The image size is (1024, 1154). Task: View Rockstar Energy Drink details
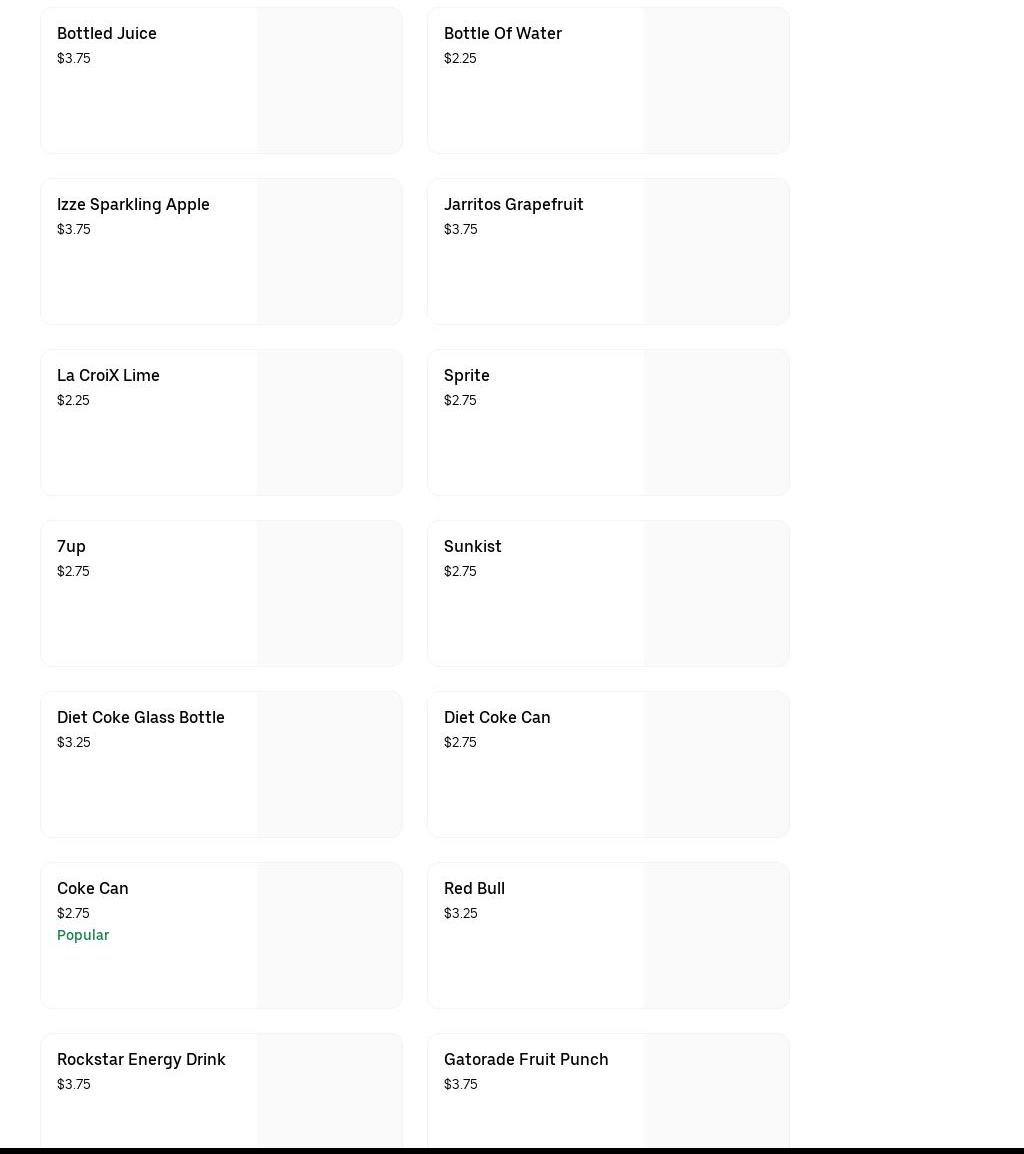[221, 1090]
